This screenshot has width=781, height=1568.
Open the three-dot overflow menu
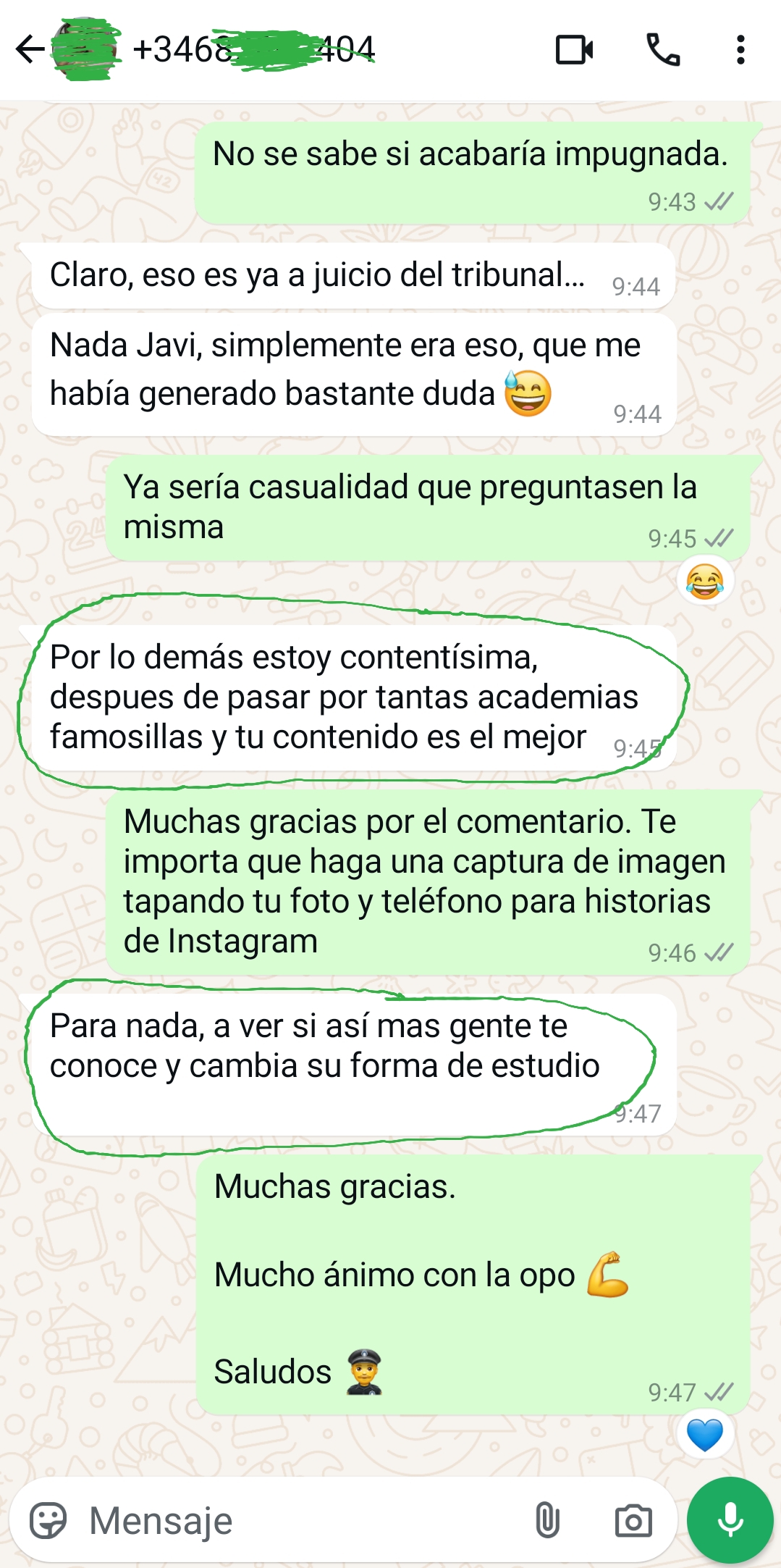pos(740,50)
